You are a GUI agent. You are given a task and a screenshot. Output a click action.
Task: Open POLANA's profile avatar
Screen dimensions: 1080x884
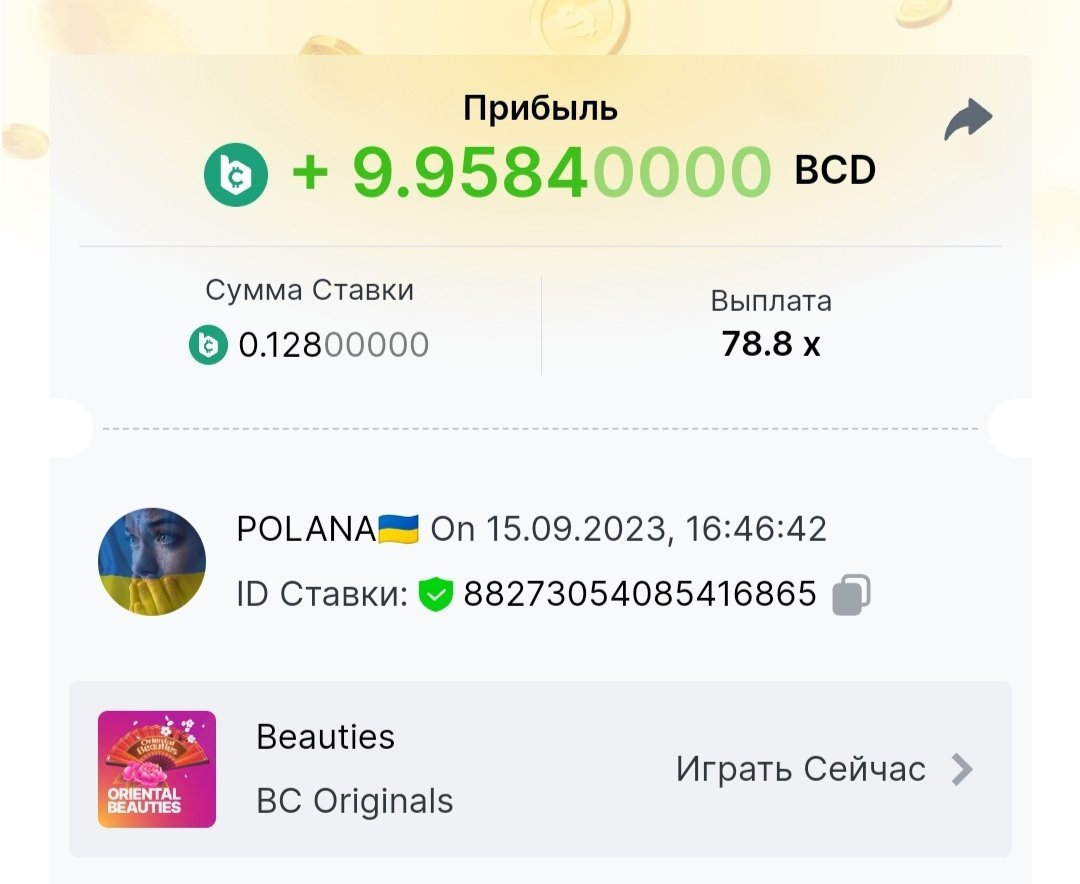(x=152, y=561)
